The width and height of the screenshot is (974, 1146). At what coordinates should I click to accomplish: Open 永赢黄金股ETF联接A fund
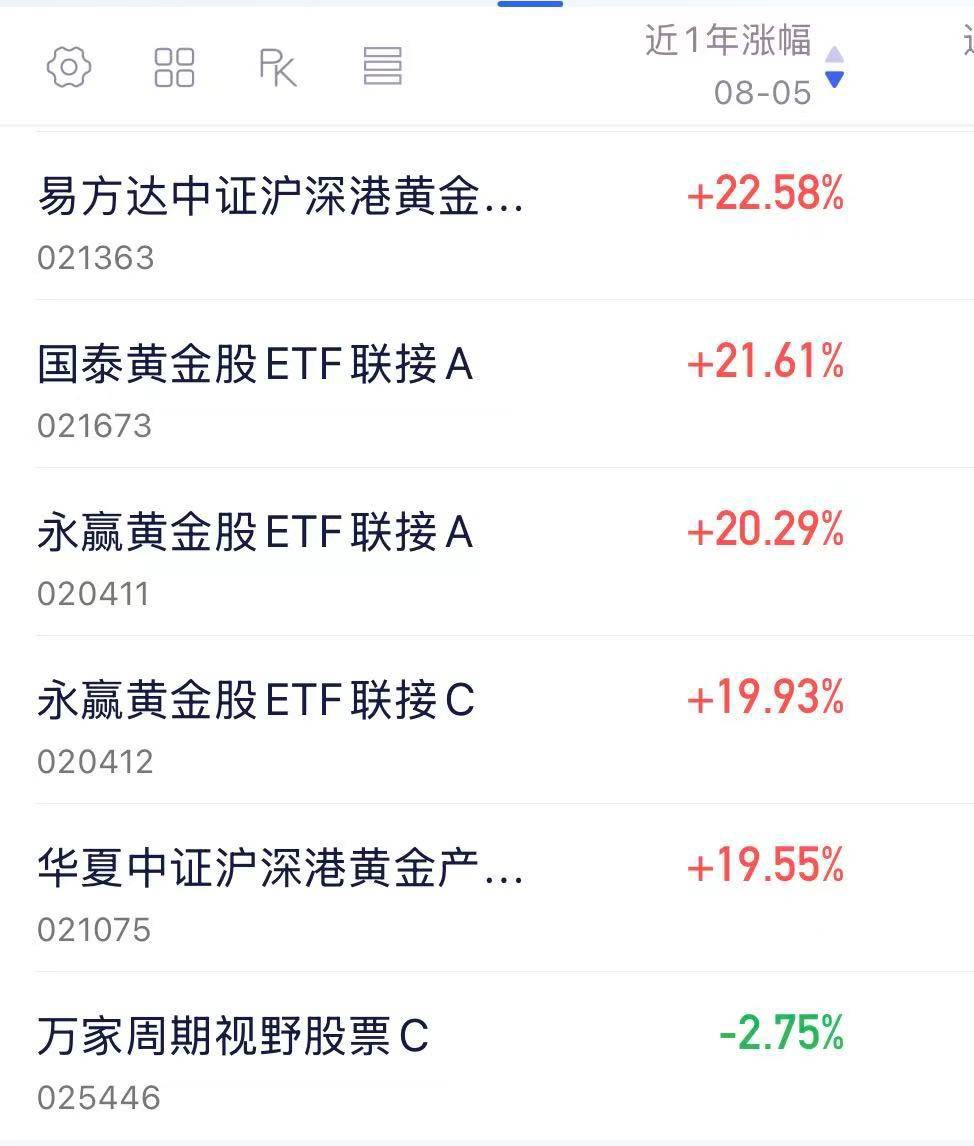coord(504,552)
